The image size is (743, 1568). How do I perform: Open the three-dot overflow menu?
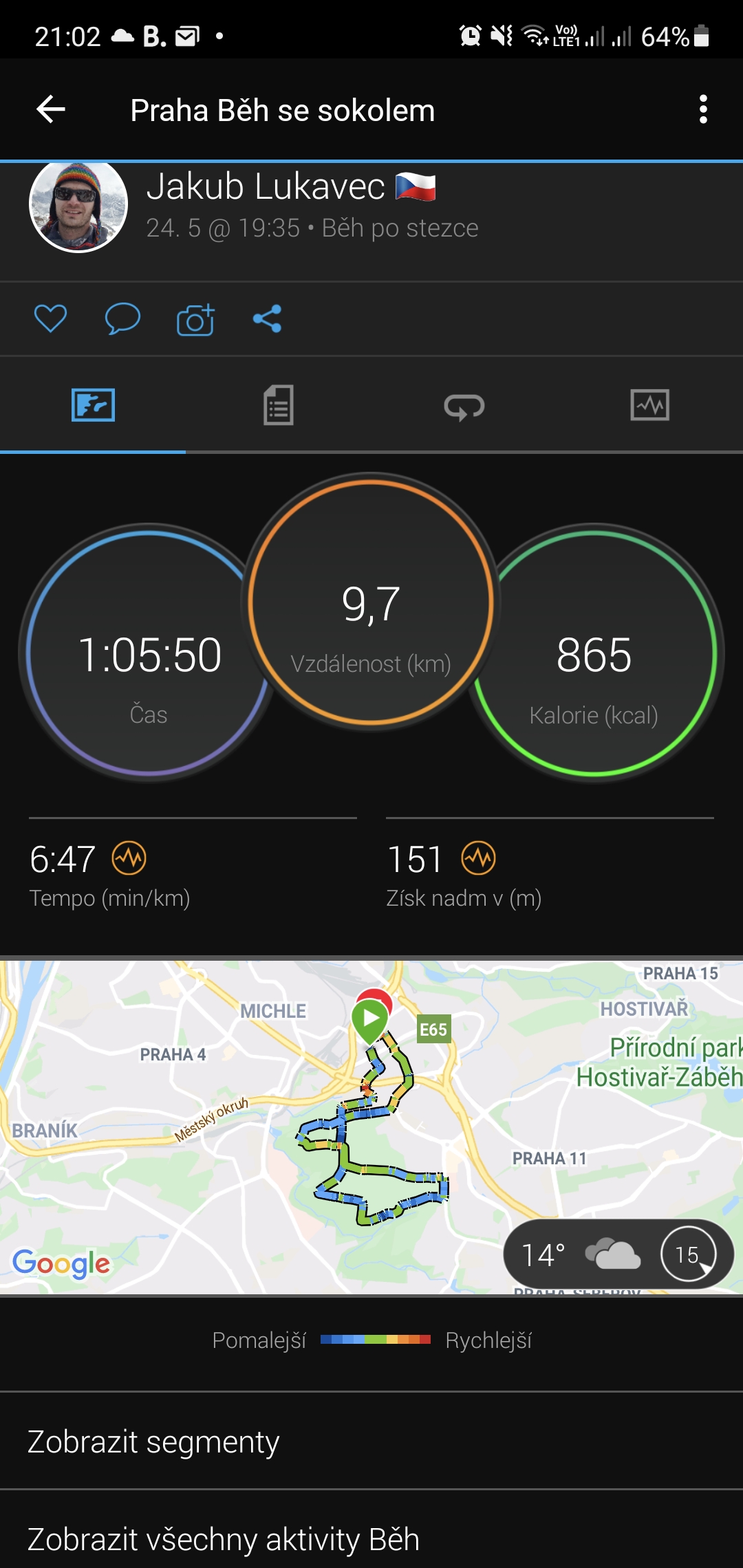[x=702, y=109]
